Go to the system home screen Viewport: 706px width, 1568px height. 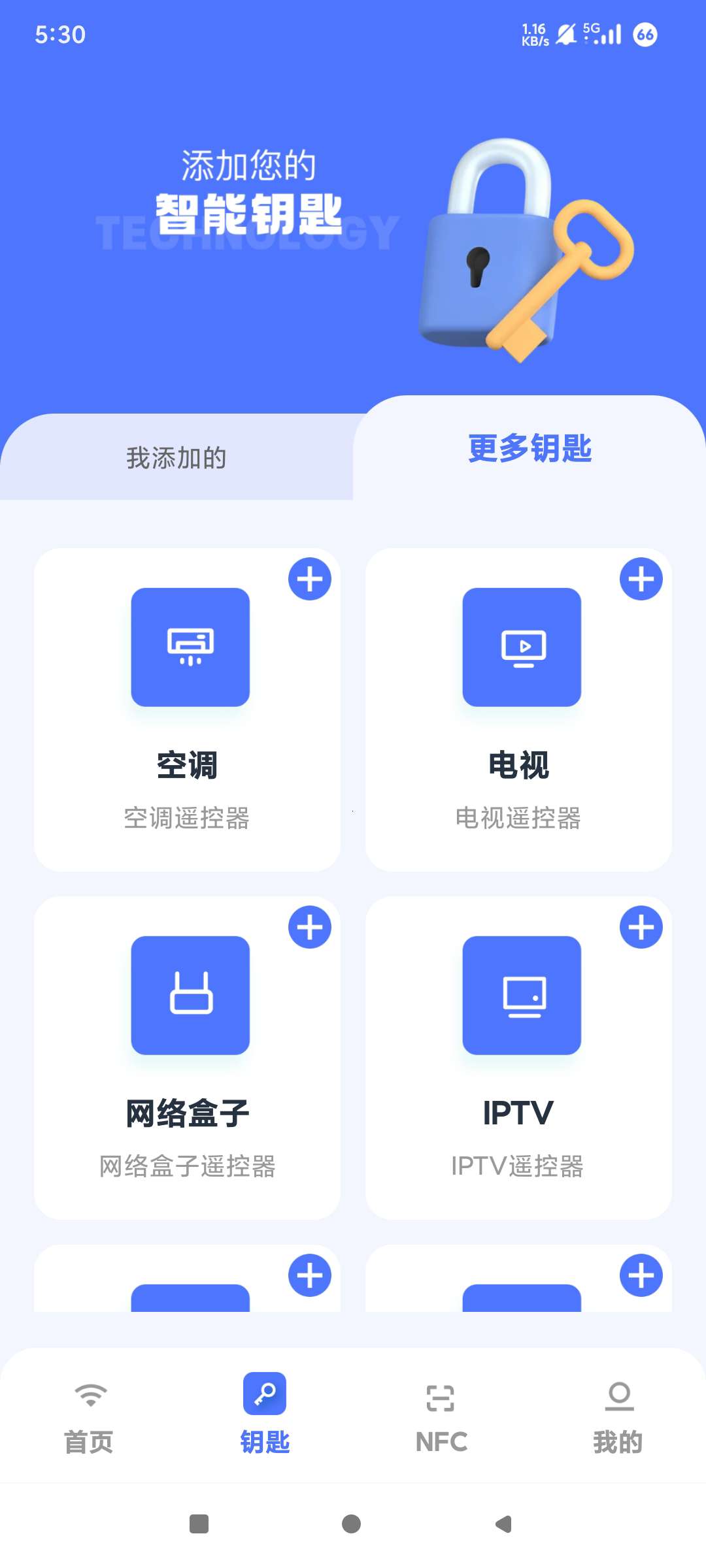pyautogui.click(x=352, y=1524)
